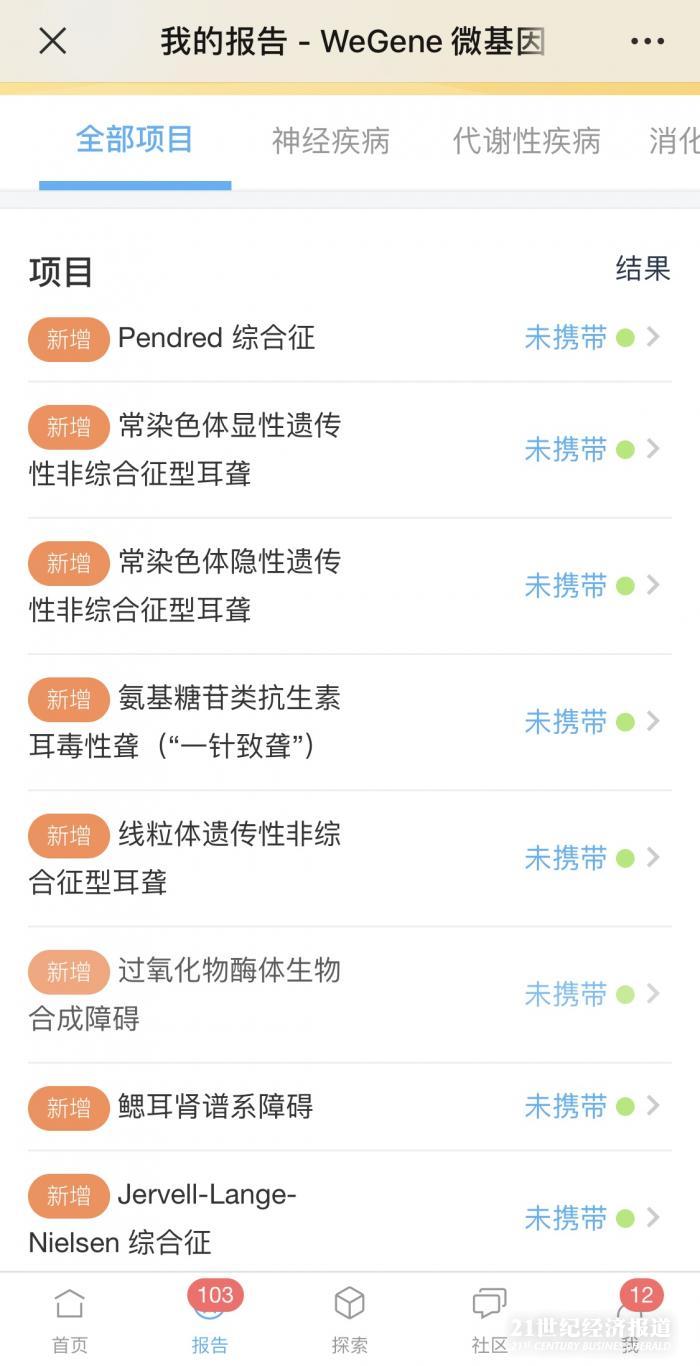Open the Pendred 综合征 report
700x1366 pixels.
[348, 338]
